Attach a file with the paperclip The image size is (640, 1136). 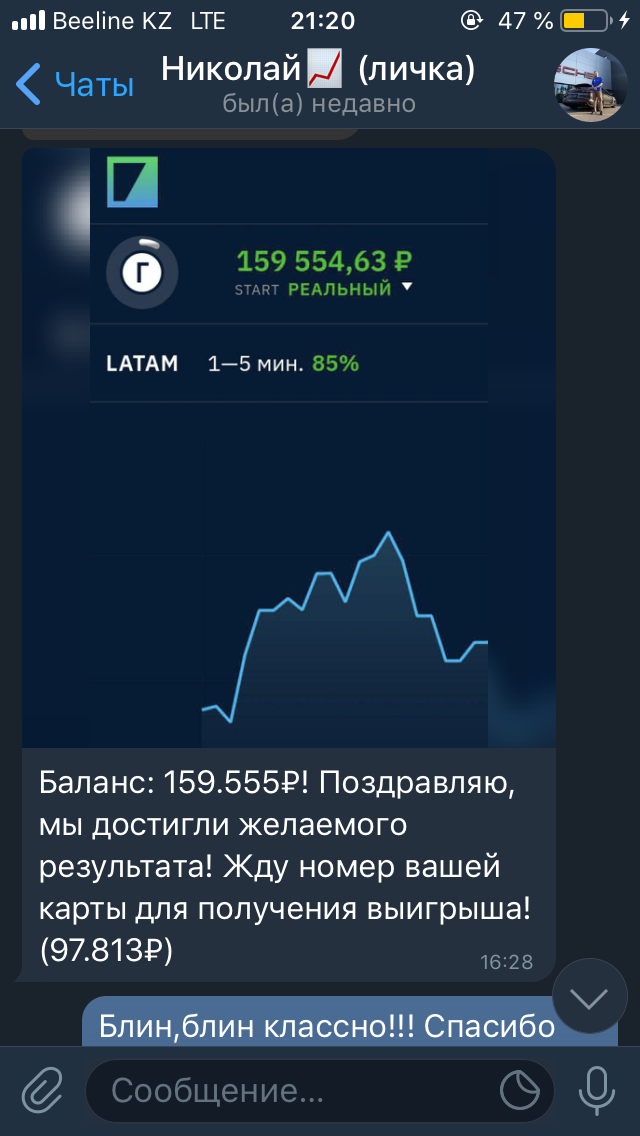(41, 1091)
